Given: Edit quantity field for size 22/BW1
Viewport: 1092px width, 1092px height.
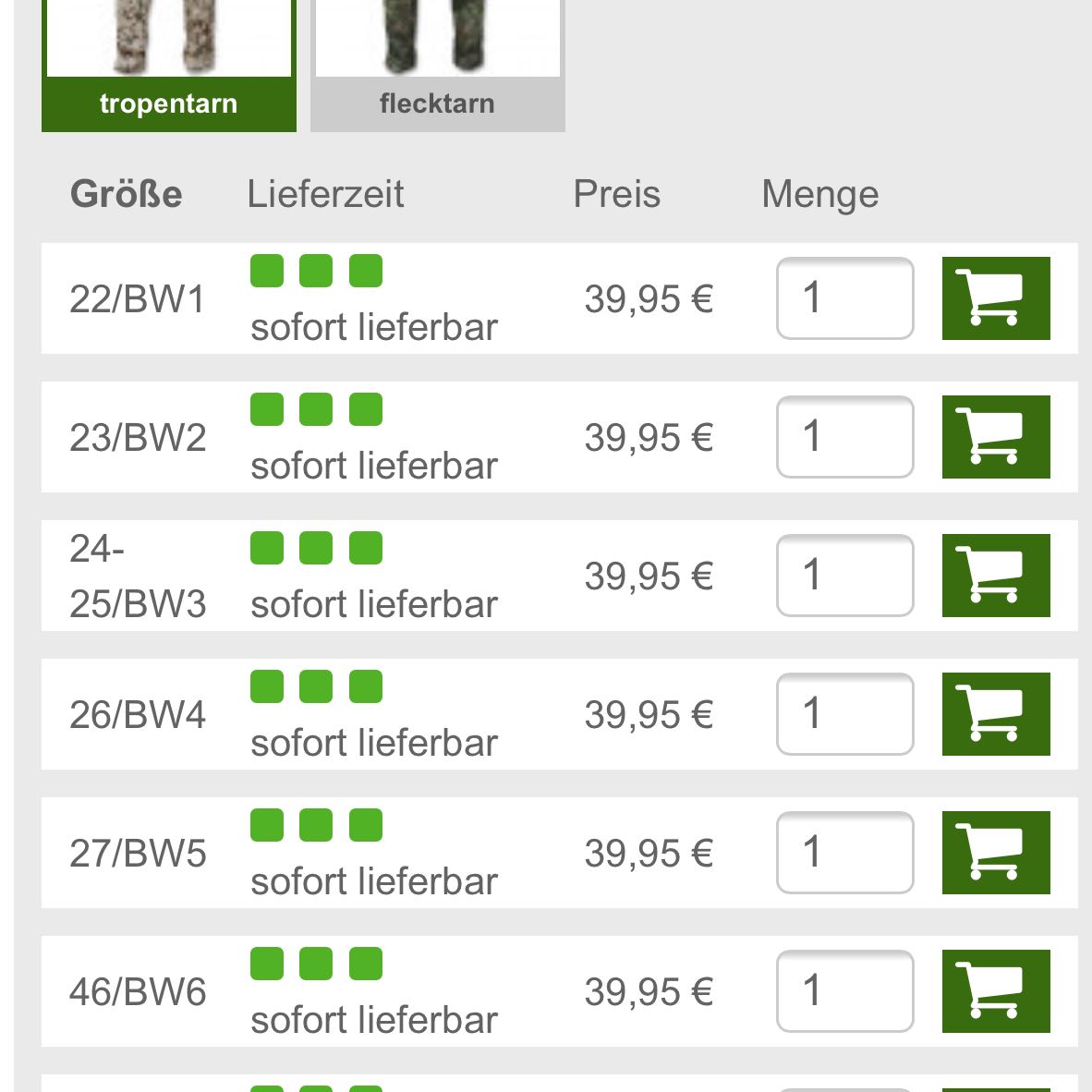Looking at the screenshot, I should click(x=844, y=298).
